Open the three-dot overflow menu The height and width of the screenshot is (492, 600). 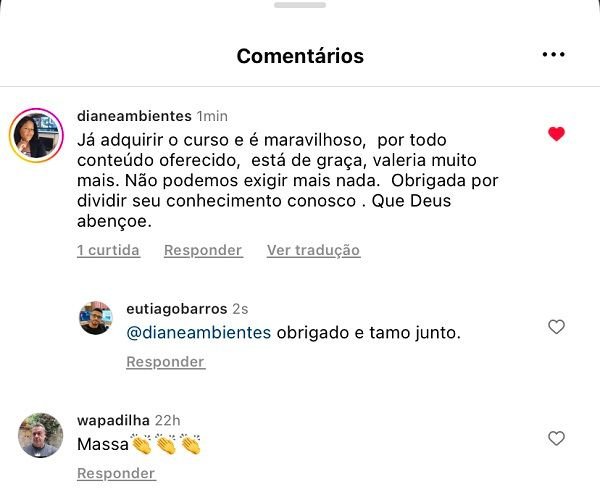[x=553, y=55]
